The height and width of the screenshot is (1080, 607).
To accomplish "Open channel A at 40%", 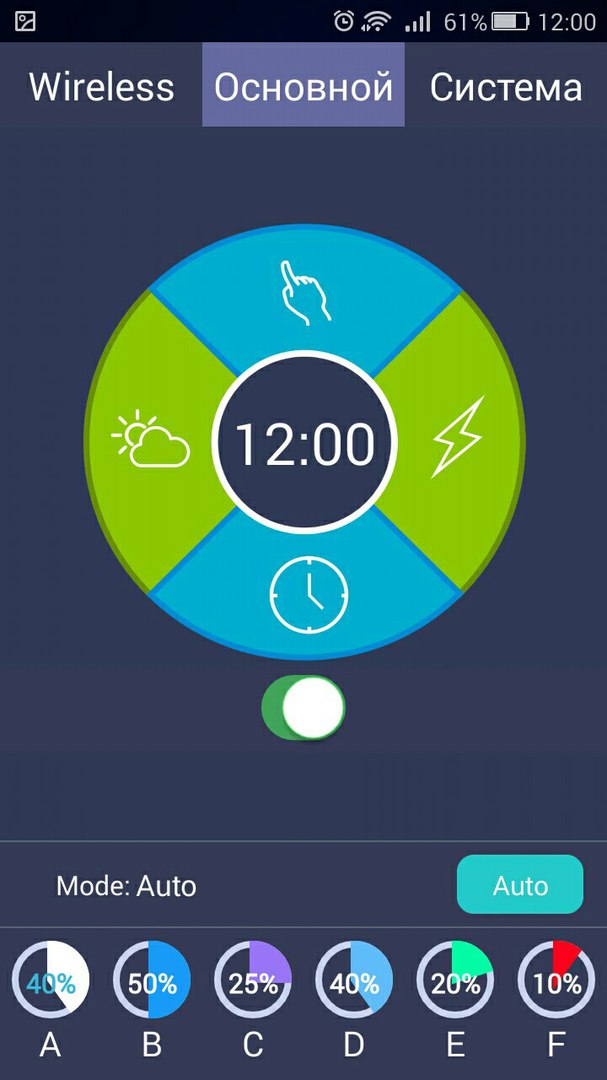I will click(x=50, y=979).
